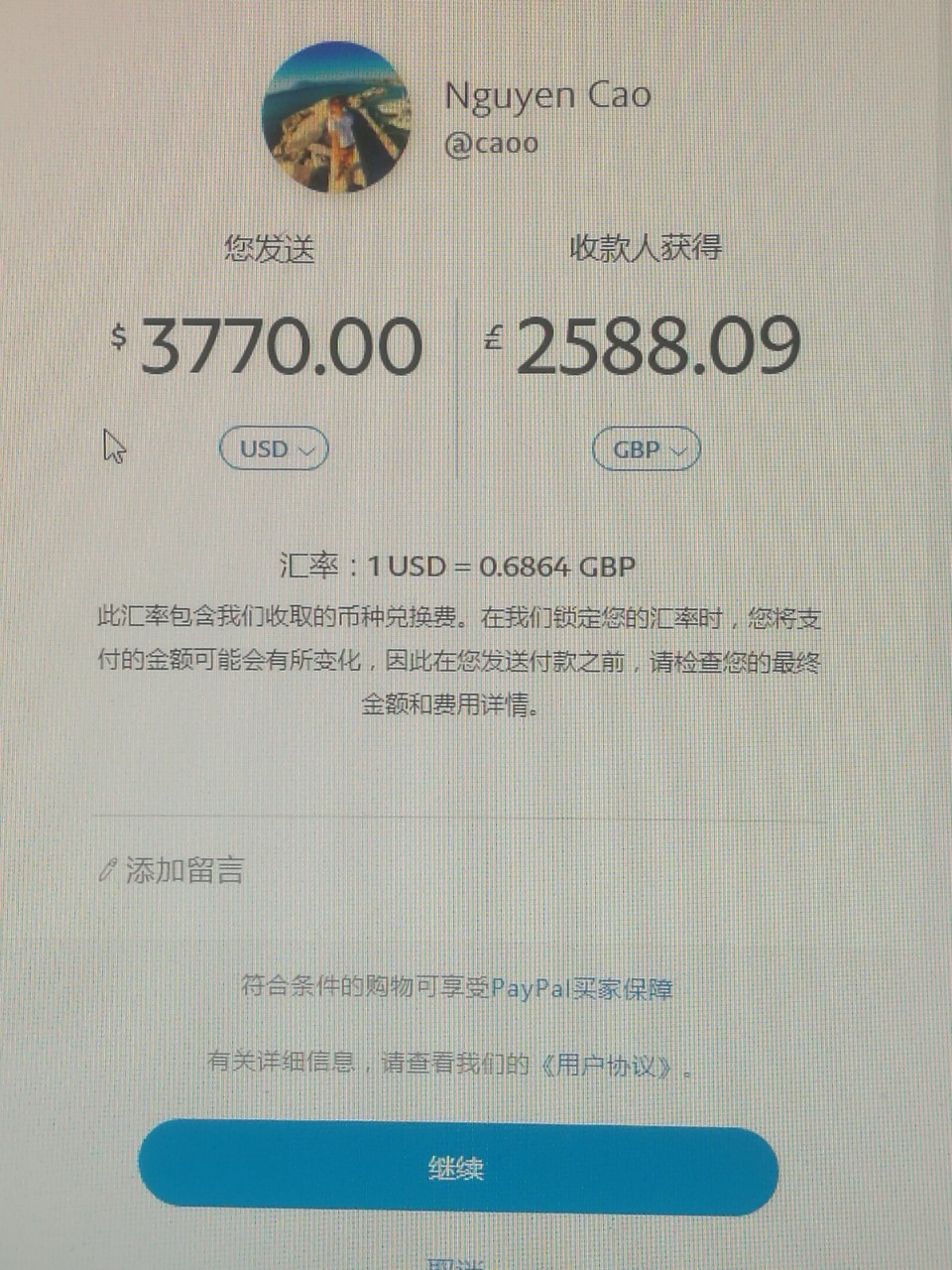Tap 添加留言 to add a note

coord(183,871)
